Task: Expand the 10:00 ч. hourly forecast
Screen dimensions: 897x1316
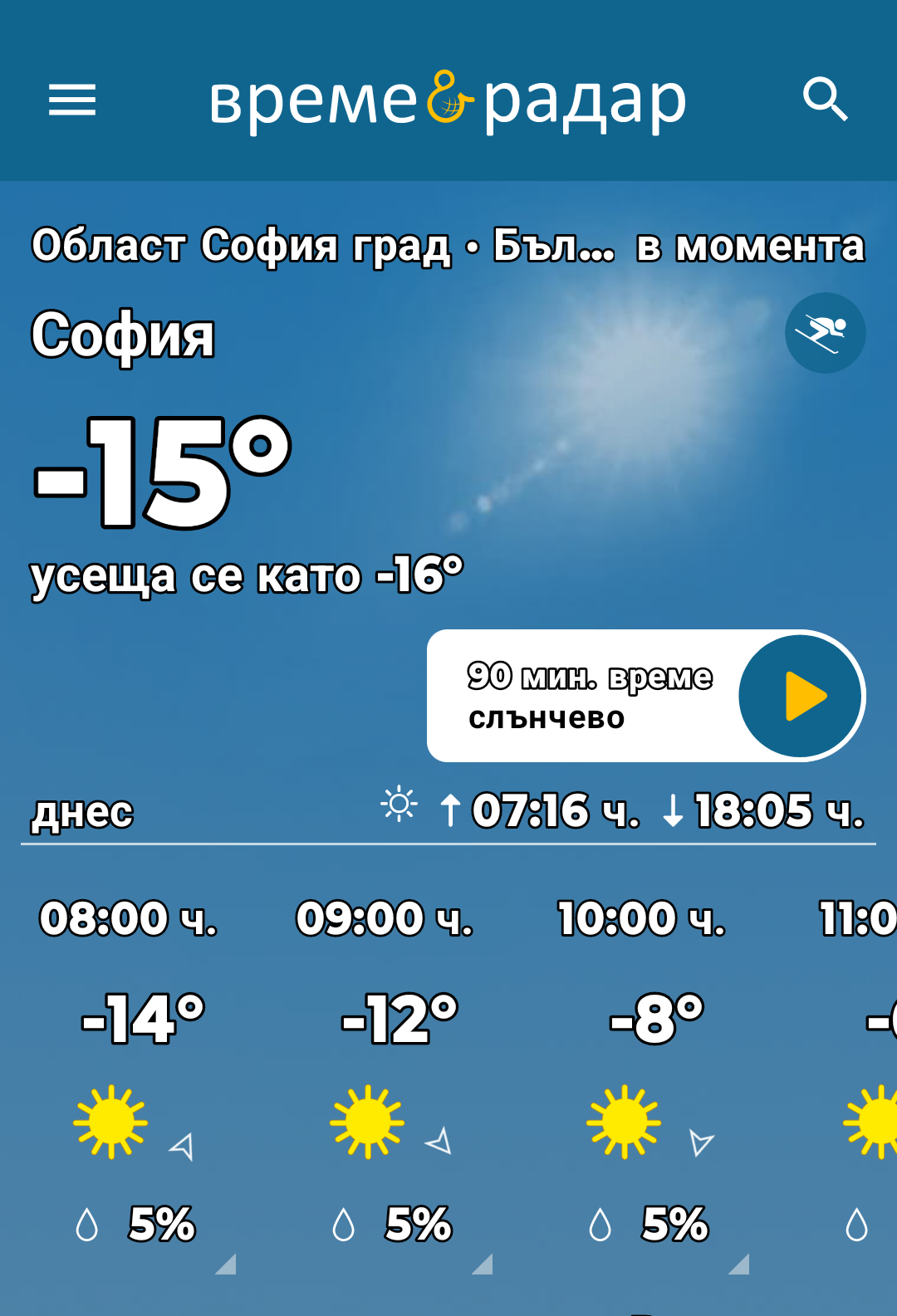Action: pos(739,1264)
